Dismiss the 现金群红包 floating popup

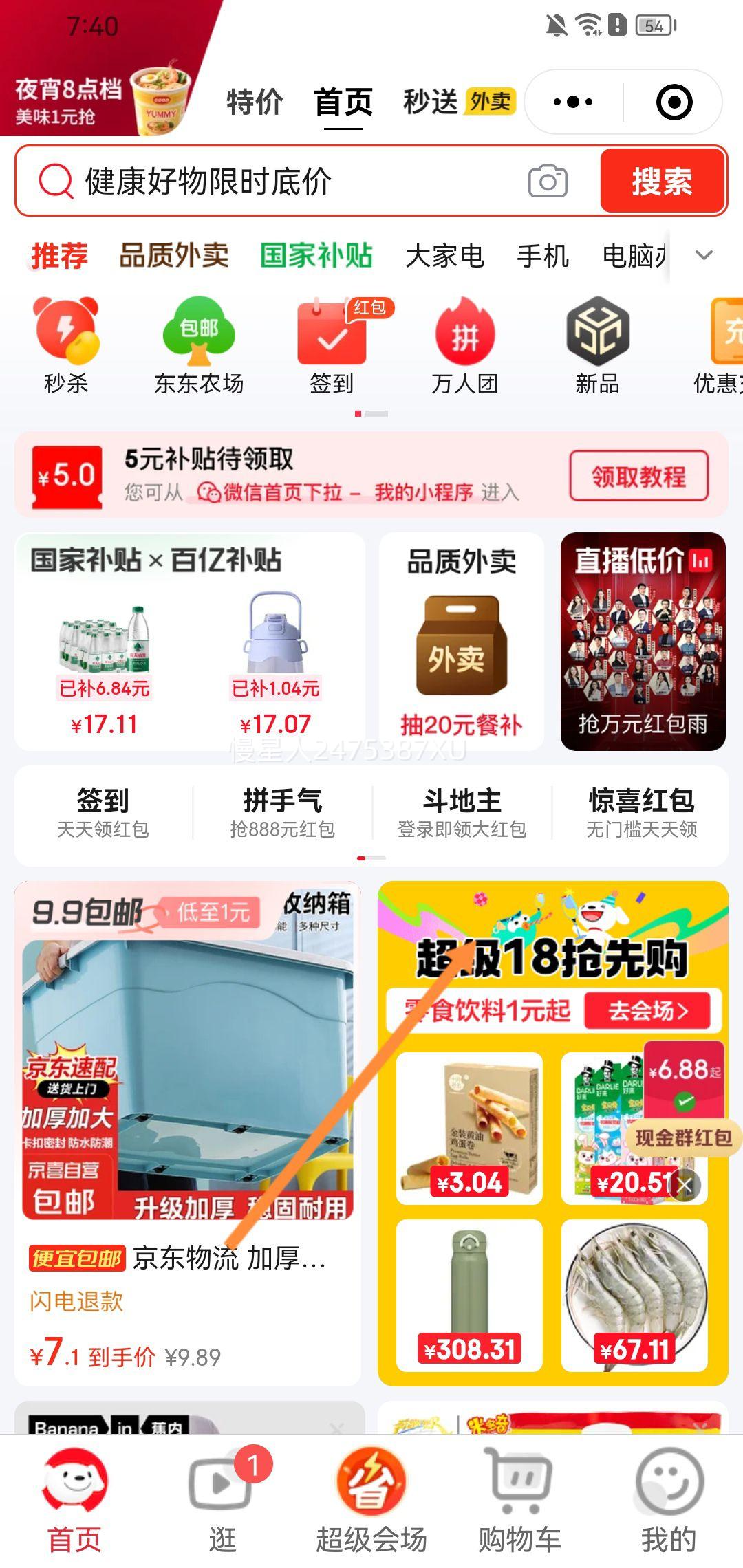pos(685,1184)
